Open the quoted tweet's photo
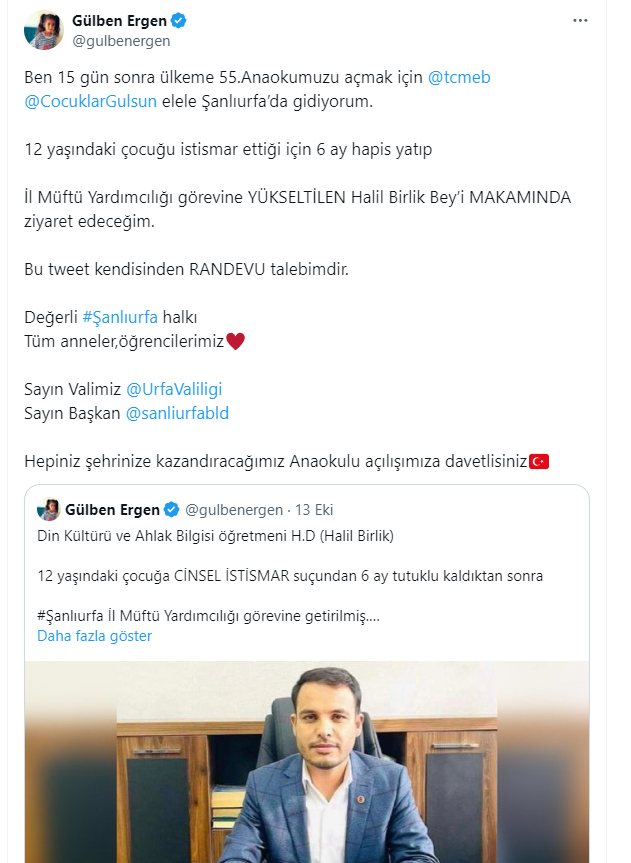Image resolution: width=631 pixels, height=863 pixels. (305, 760)
